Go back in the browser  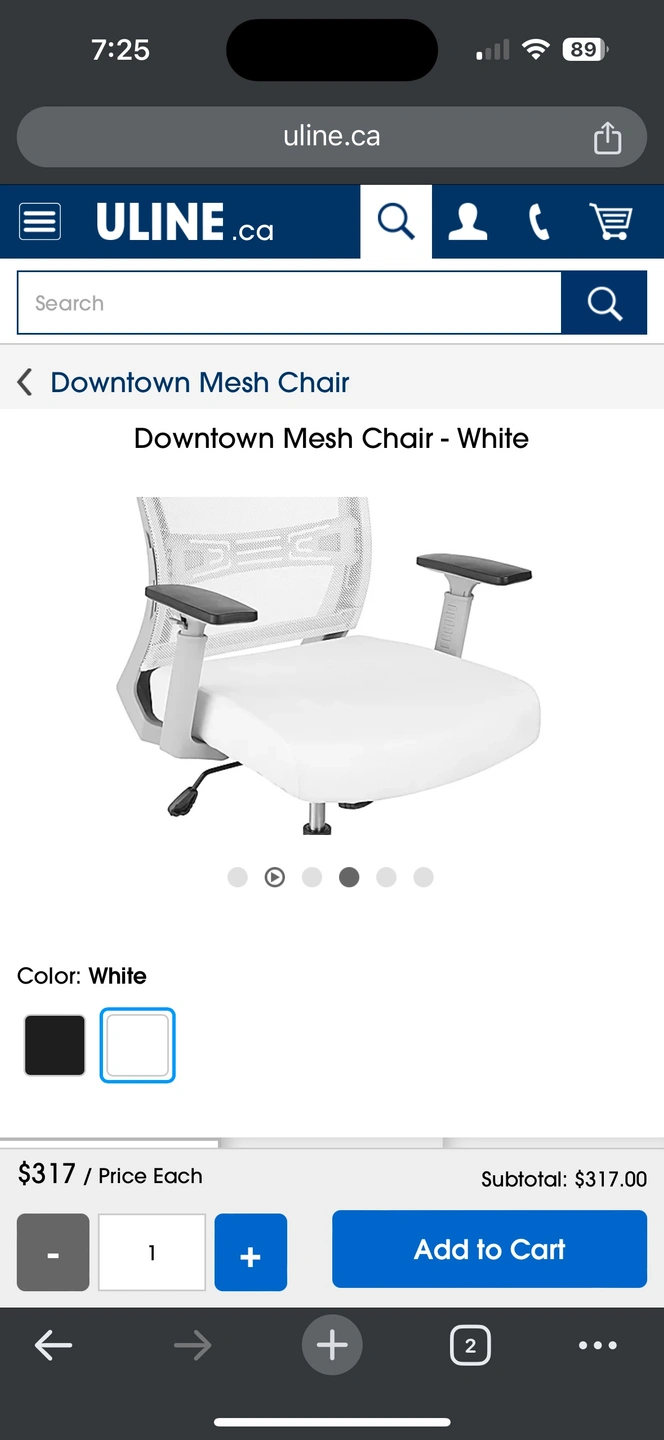click(53, 1345)
